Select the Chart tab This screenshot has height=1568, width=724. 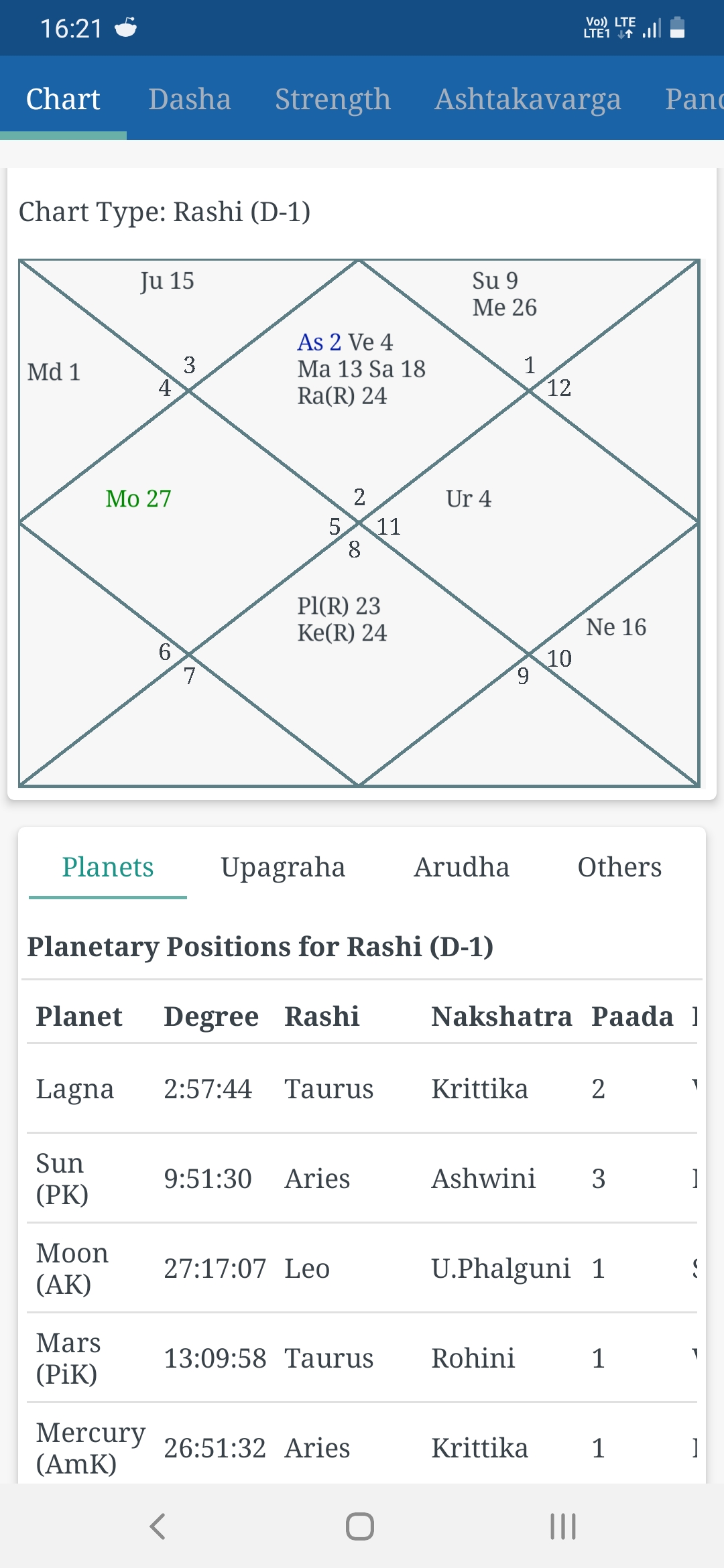(63, 99)
